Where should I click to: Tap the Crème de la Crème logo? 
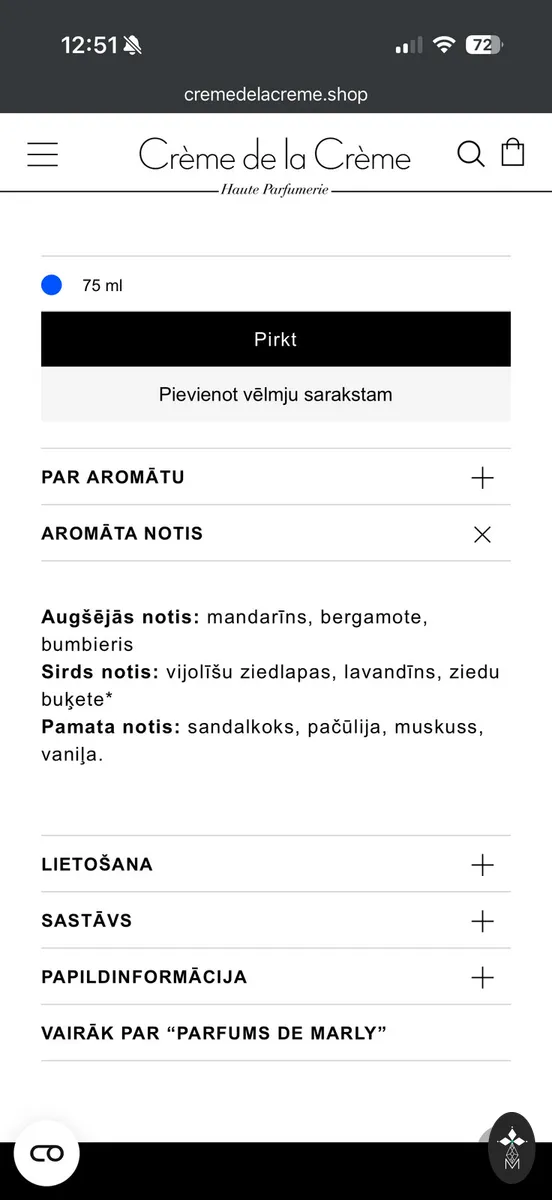pos(275,163)
